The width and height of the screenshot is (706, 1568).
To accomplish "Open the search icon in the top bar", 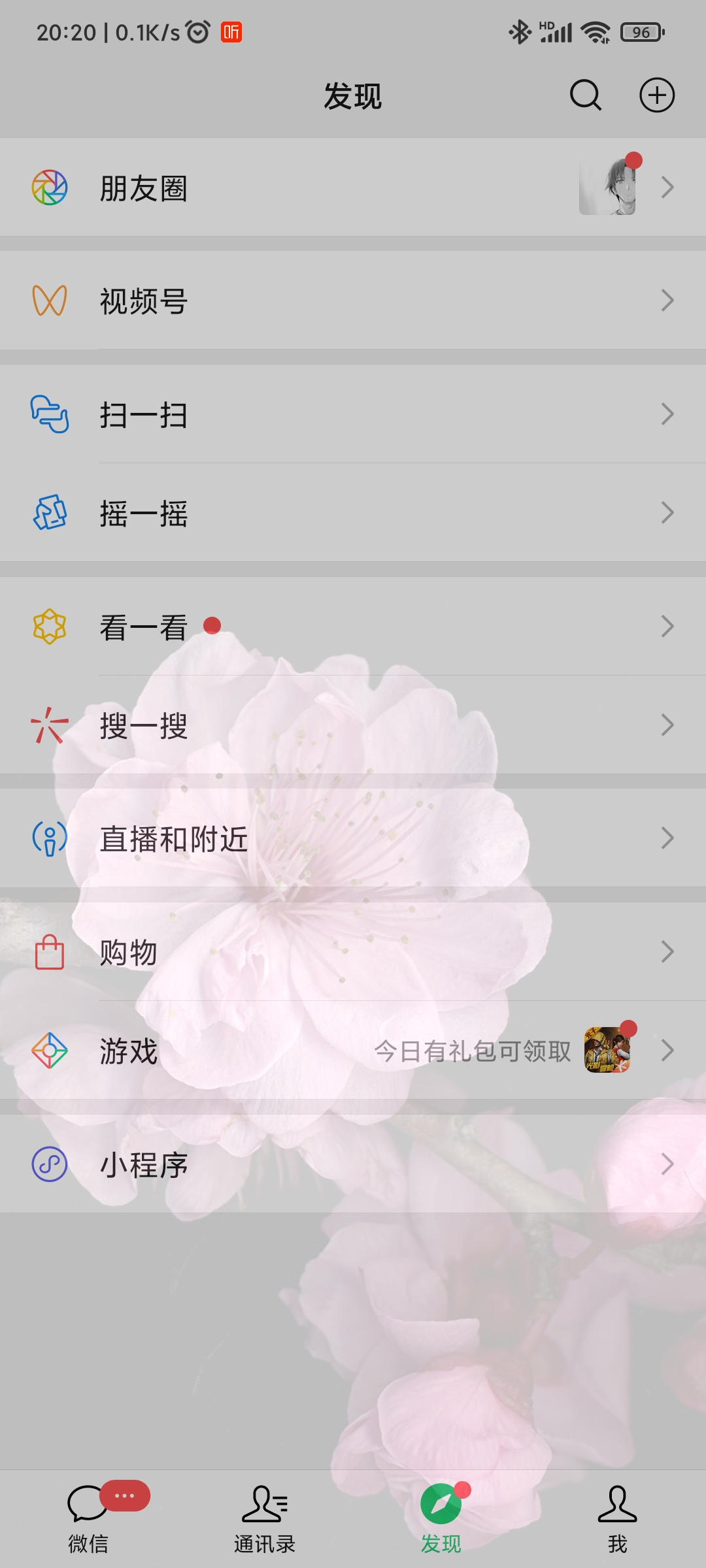I will (585, 96).
